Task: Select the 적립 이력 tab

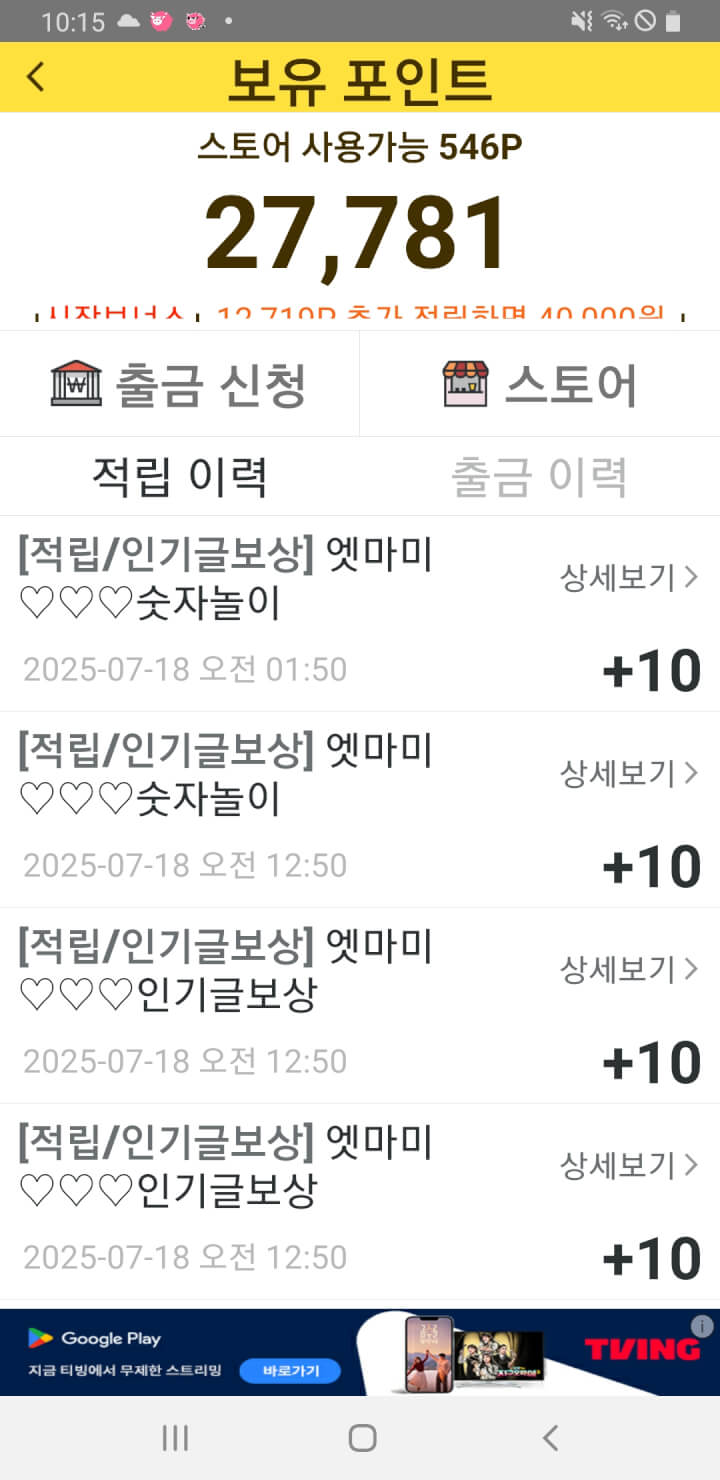Action: tap(180, 477)
